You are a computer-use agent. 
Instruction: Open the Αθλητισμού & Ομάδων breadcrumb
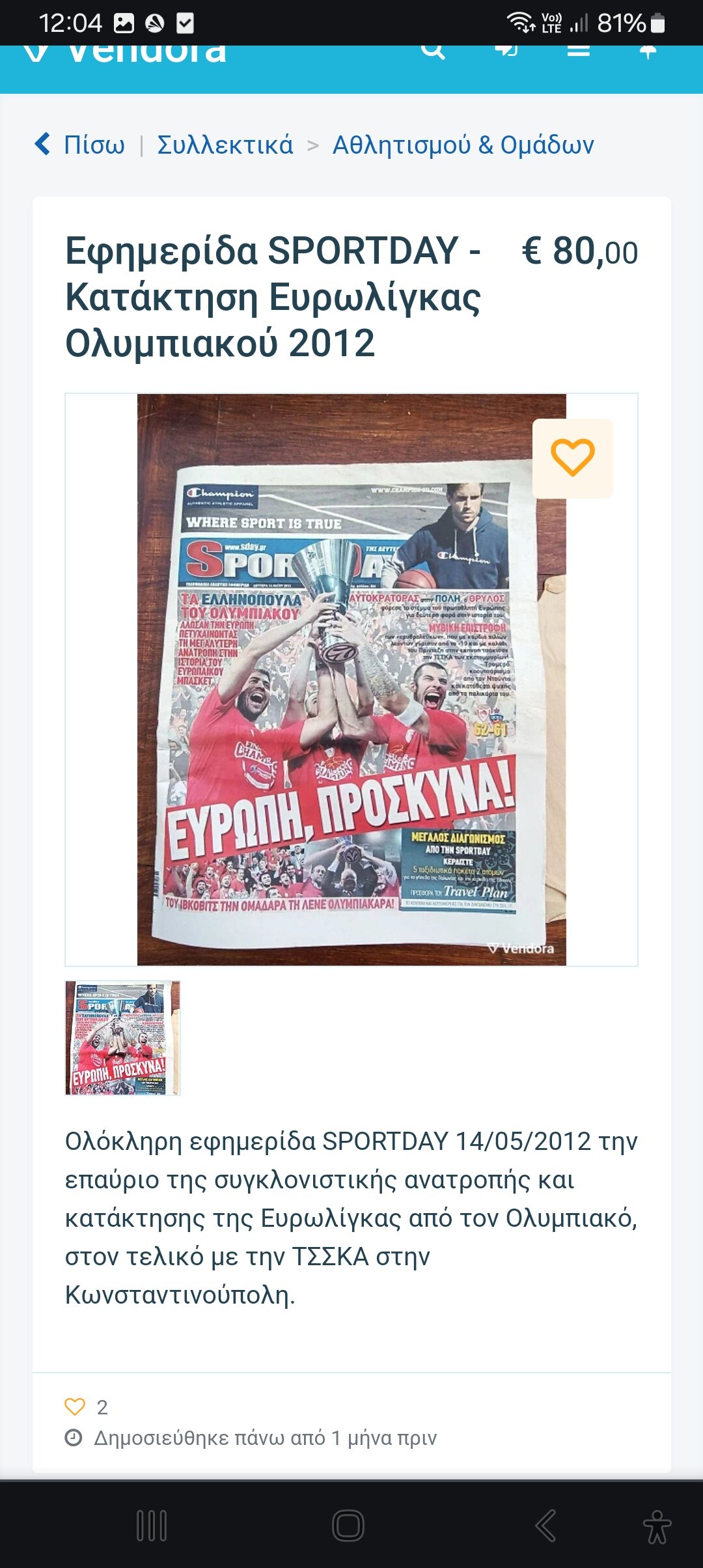point(463,145)
